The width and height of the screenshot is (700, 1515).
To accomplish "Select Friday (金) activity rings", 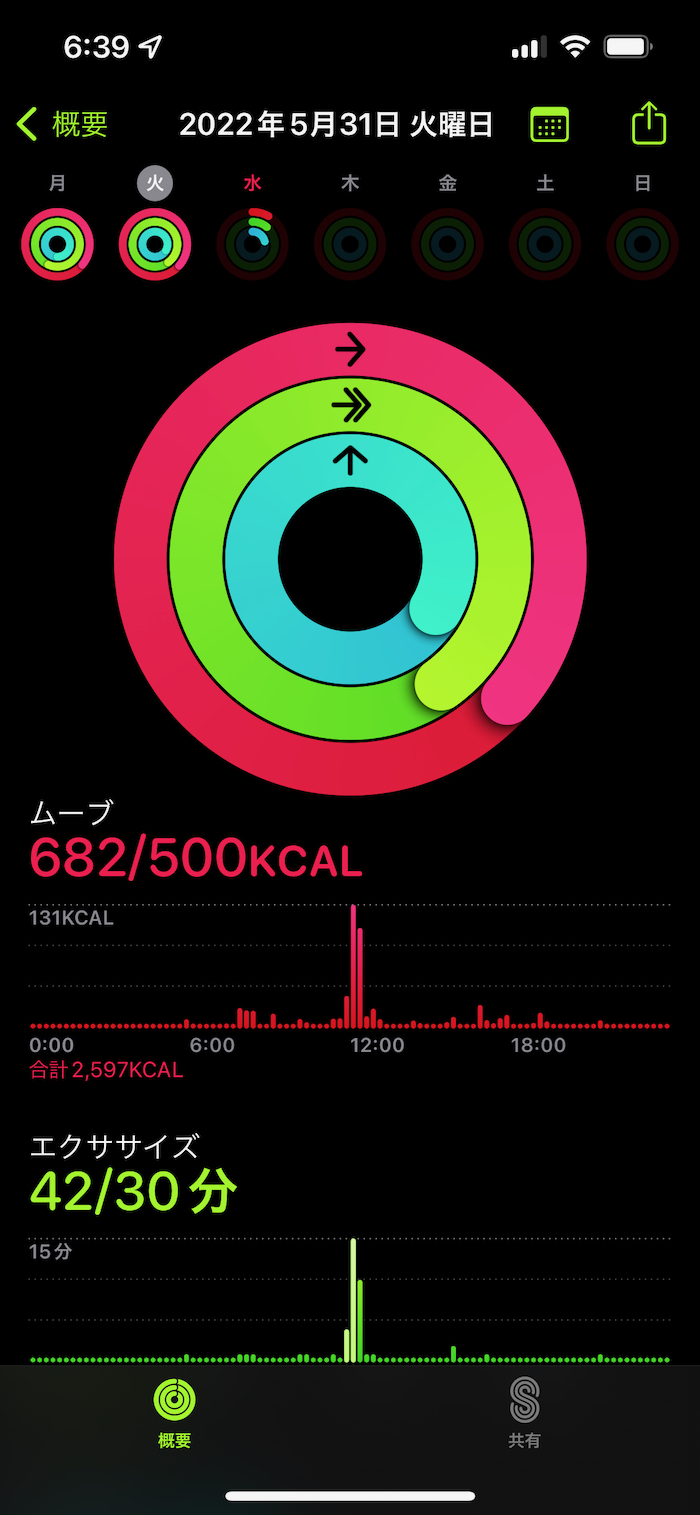I will point(448,244).
